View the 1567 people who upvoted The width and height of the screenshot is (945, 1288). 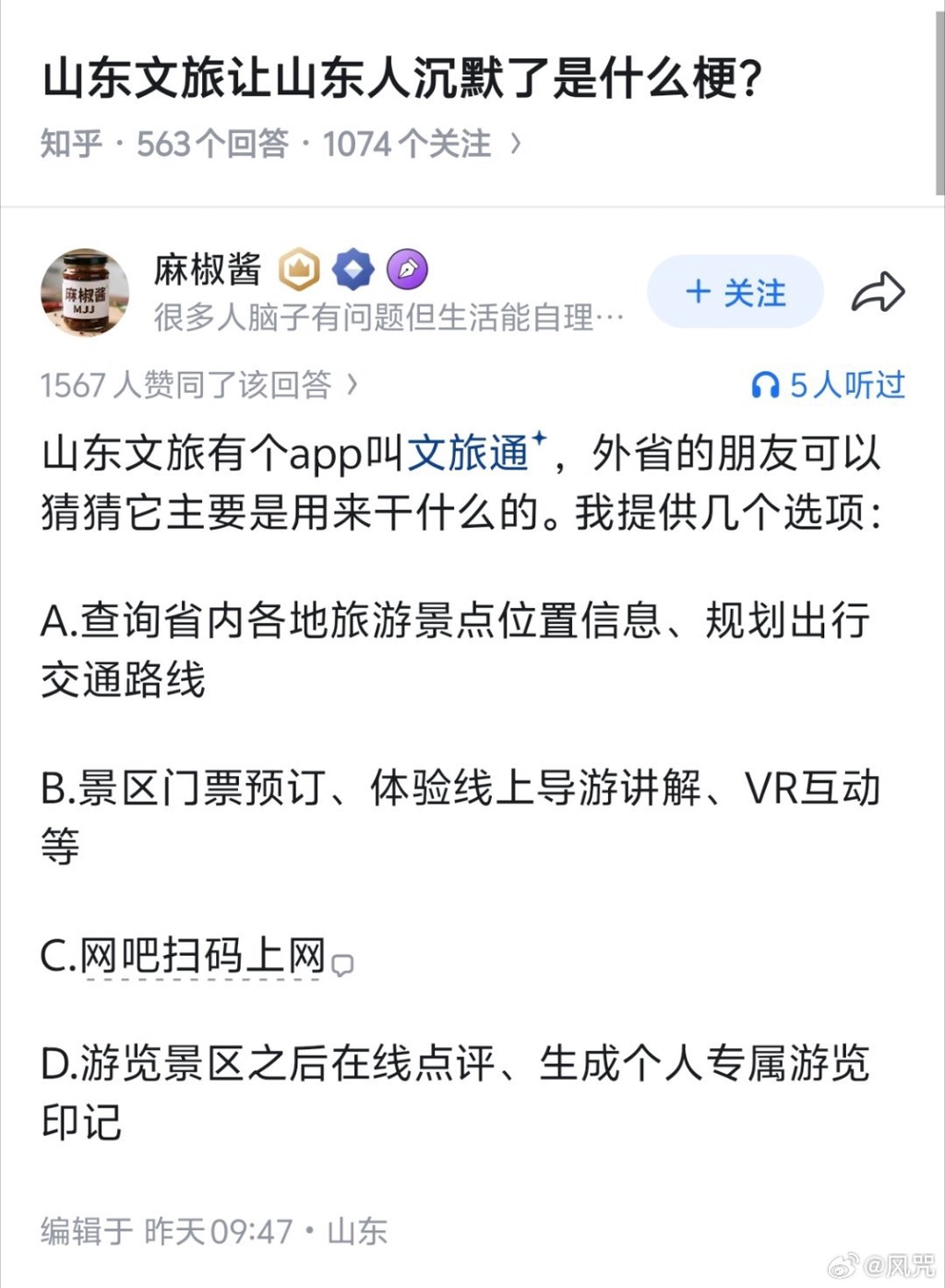point(198,385)
